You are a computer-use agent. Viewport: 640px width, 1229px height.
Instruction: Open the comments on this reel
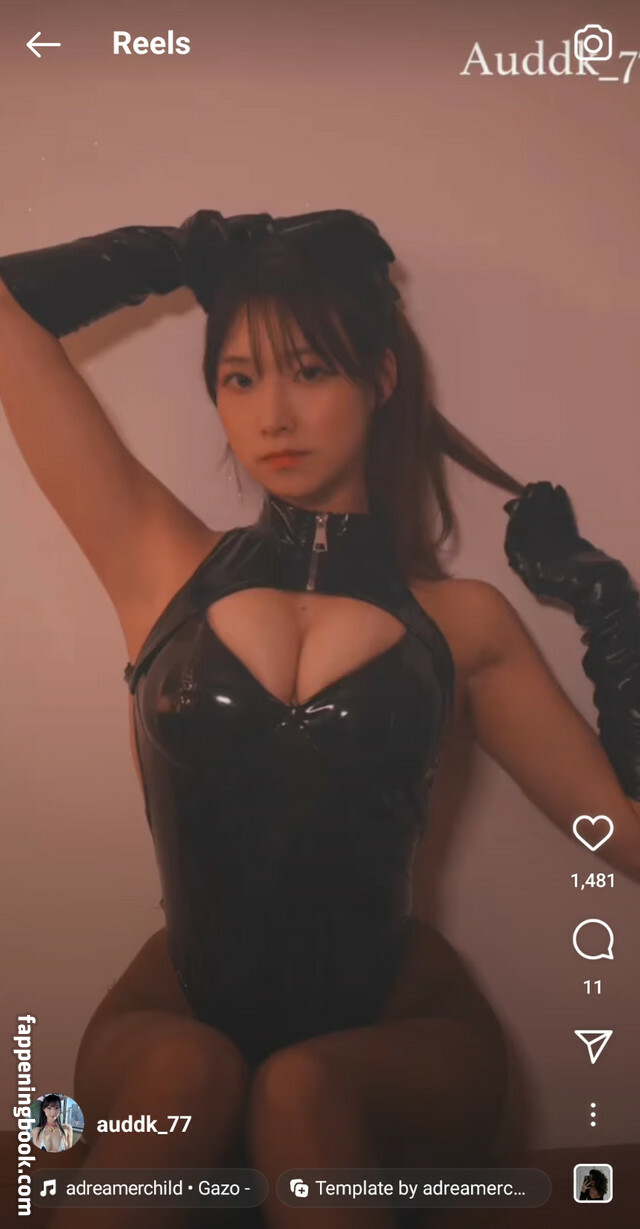(592, 941)
